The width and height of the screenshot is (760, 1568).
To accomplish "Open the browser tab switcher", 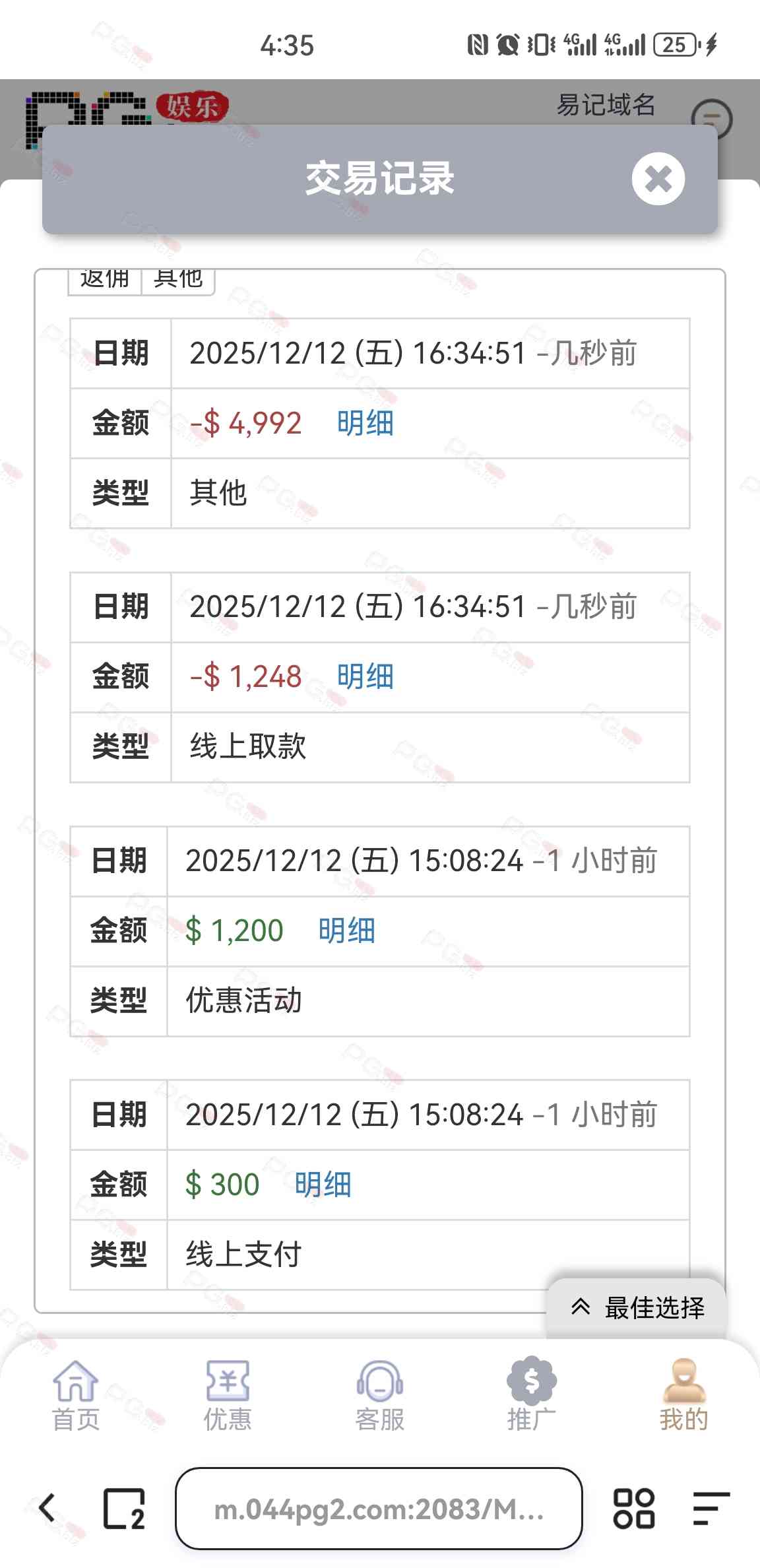I will (x=124, y=1509).
